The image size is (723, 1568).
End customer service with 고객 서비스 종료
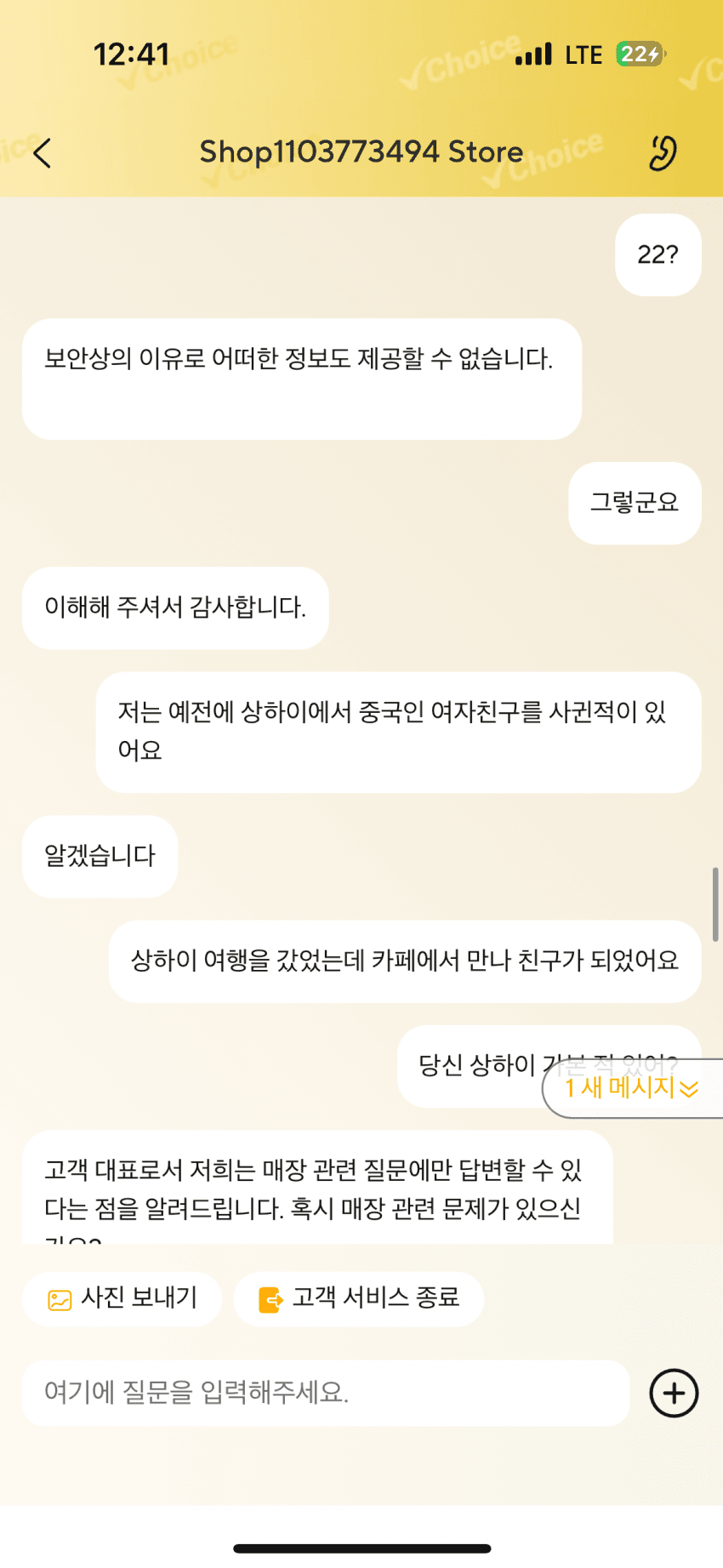pos(359,1298)
